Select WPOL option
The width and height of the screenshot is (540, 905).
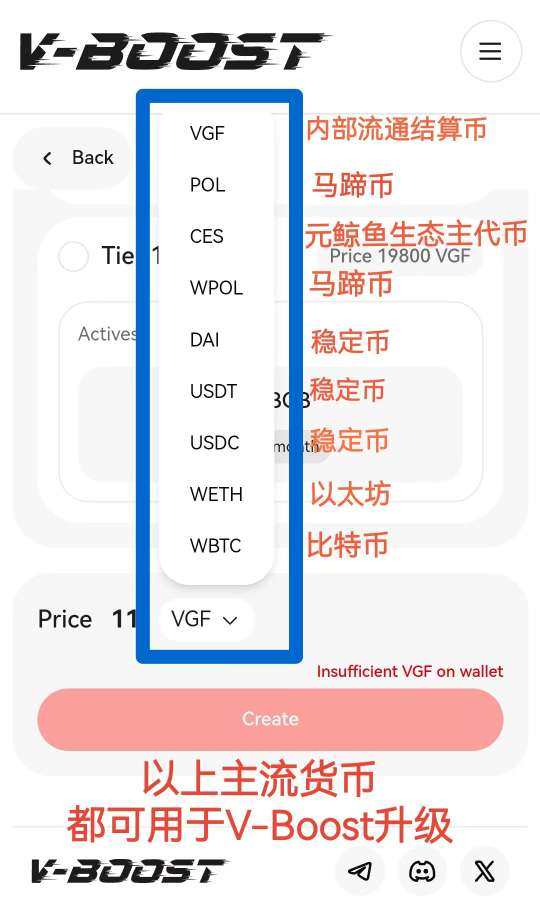pos(216,287)
